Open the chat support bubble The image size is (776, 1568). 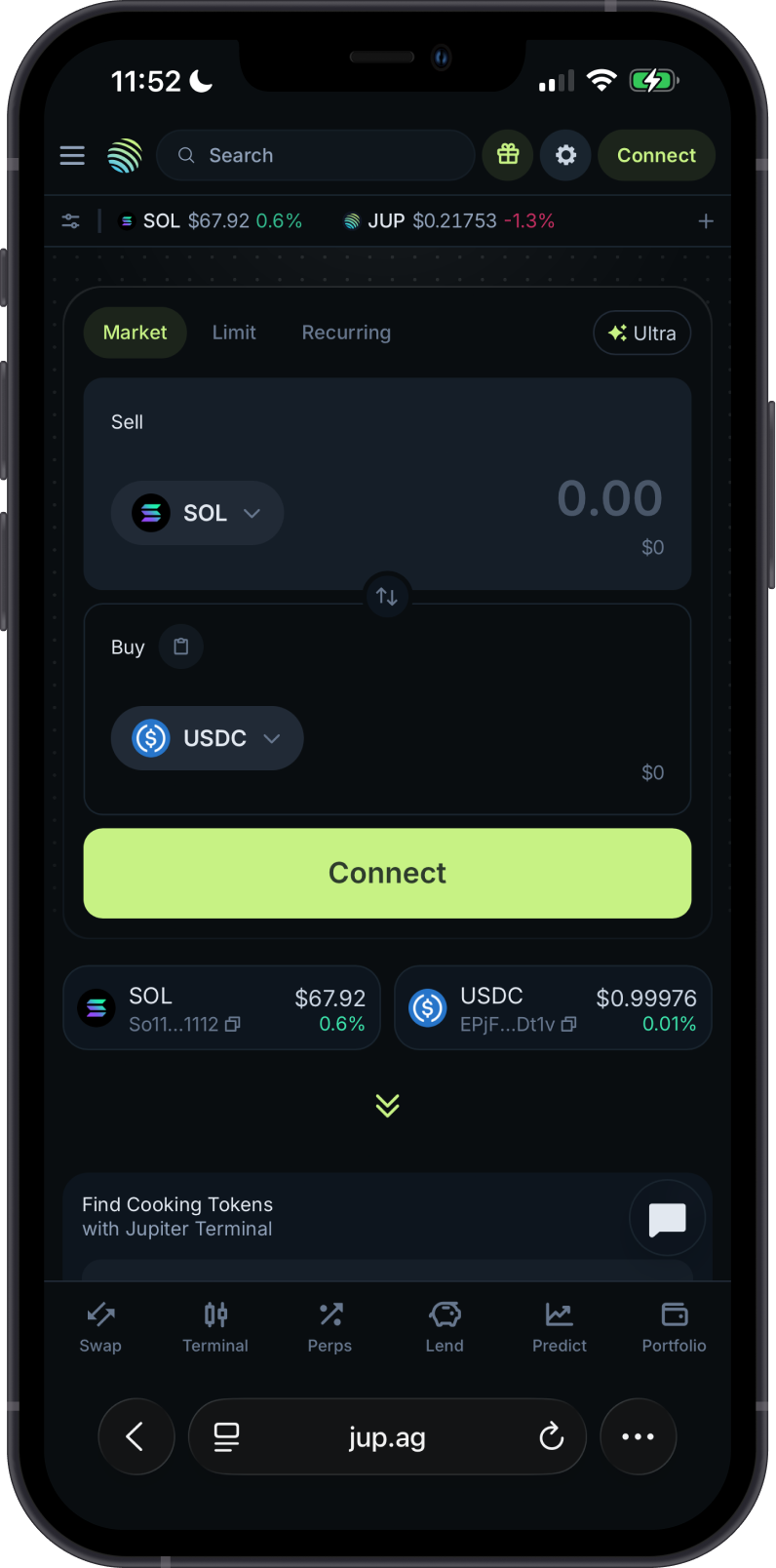(x=668, y=1218)
